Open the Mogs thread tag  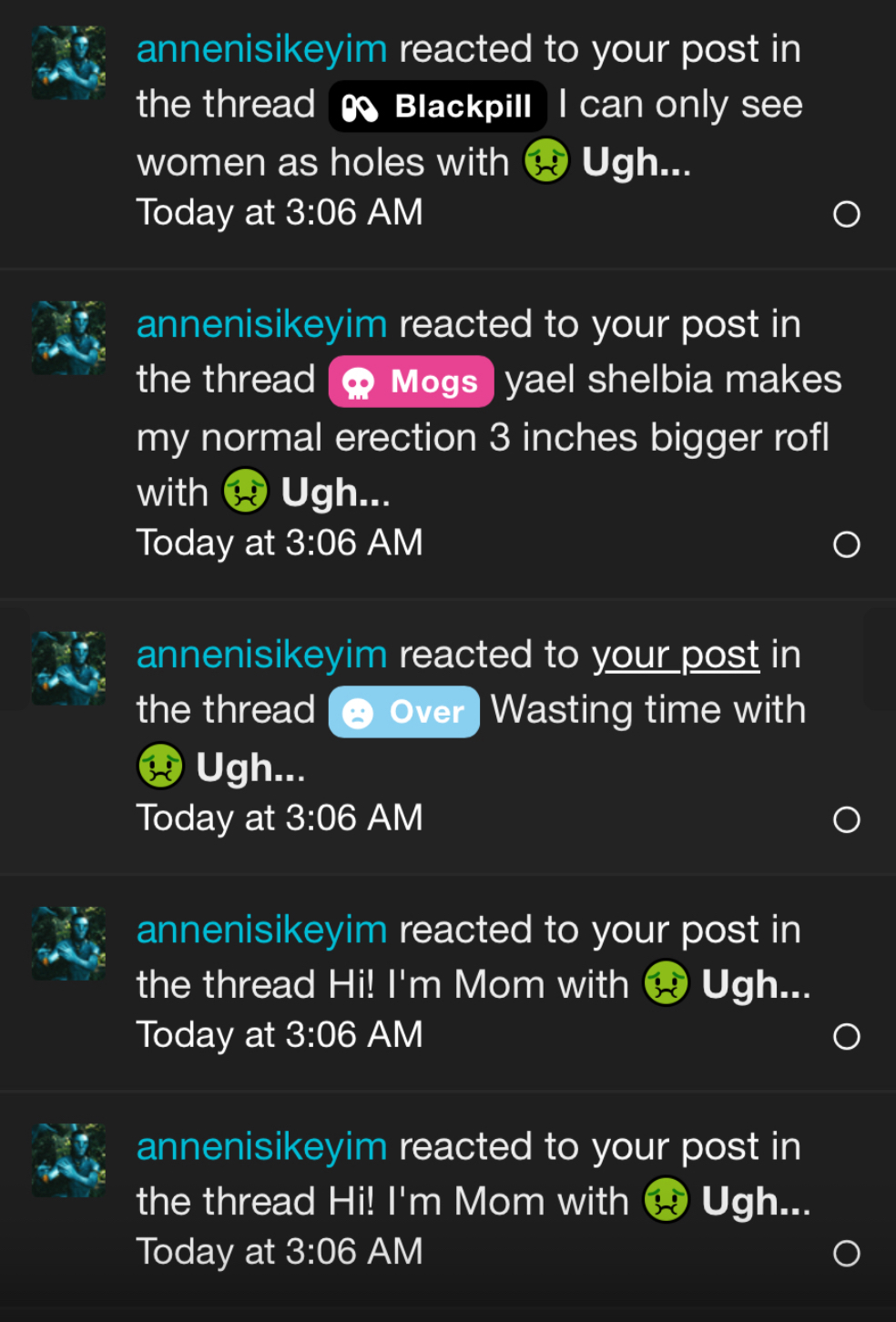(x=411, y=381)
